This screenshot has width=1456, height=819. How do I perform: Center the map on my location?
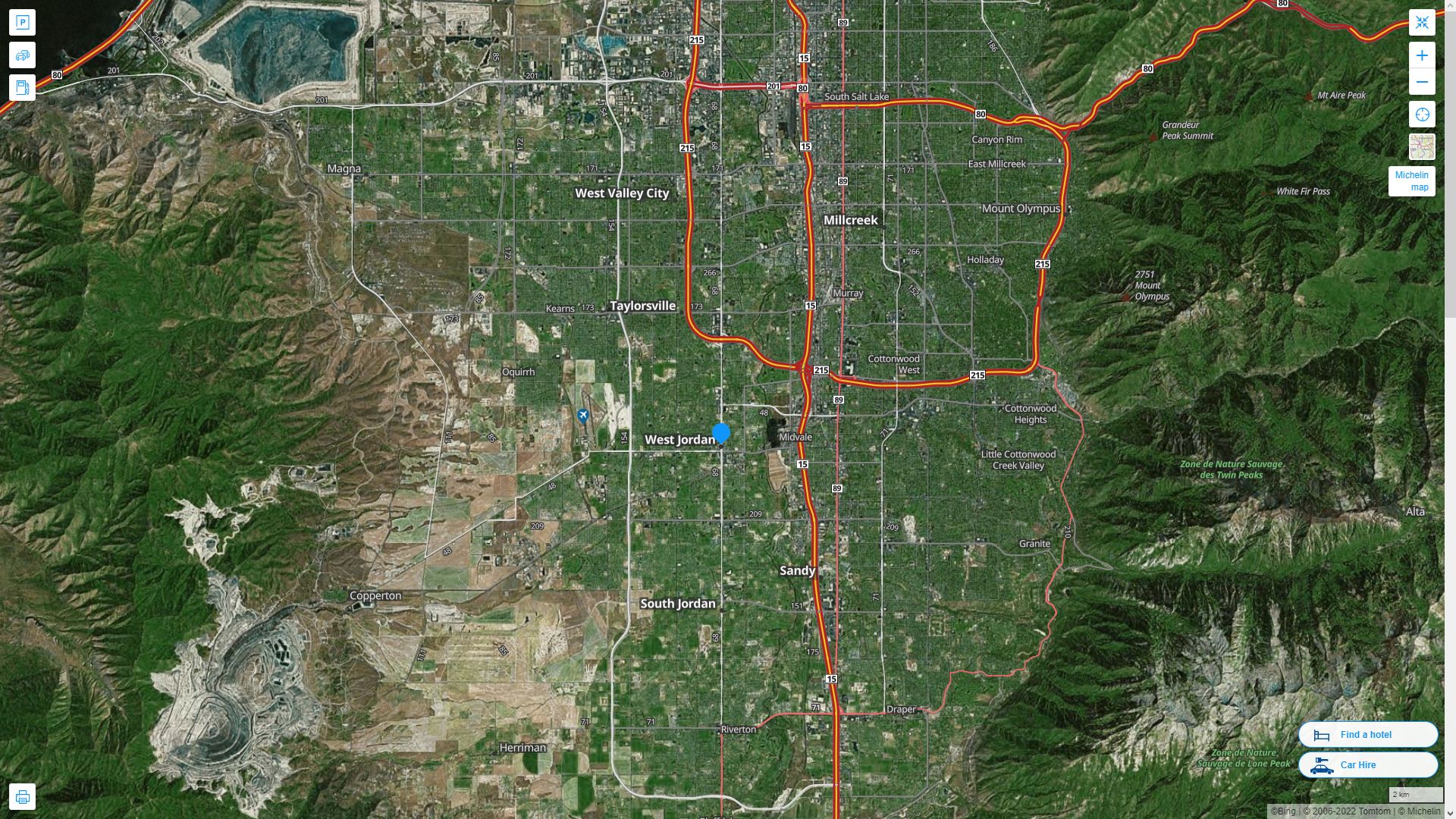[1422, 115]
